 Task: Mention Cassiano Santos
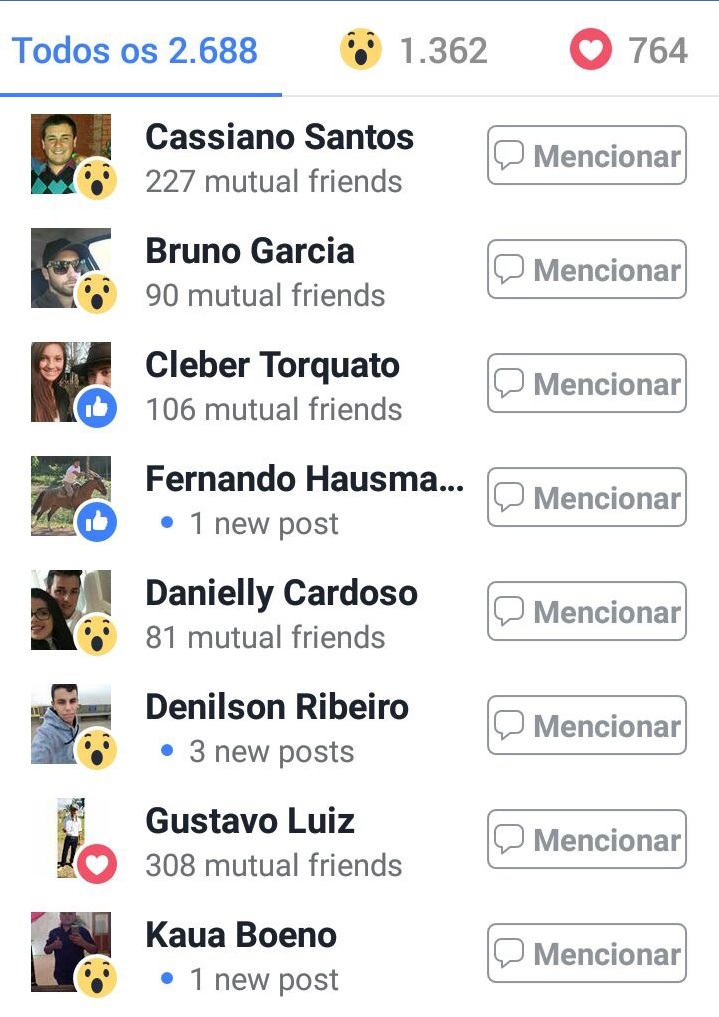click(587, 156)
